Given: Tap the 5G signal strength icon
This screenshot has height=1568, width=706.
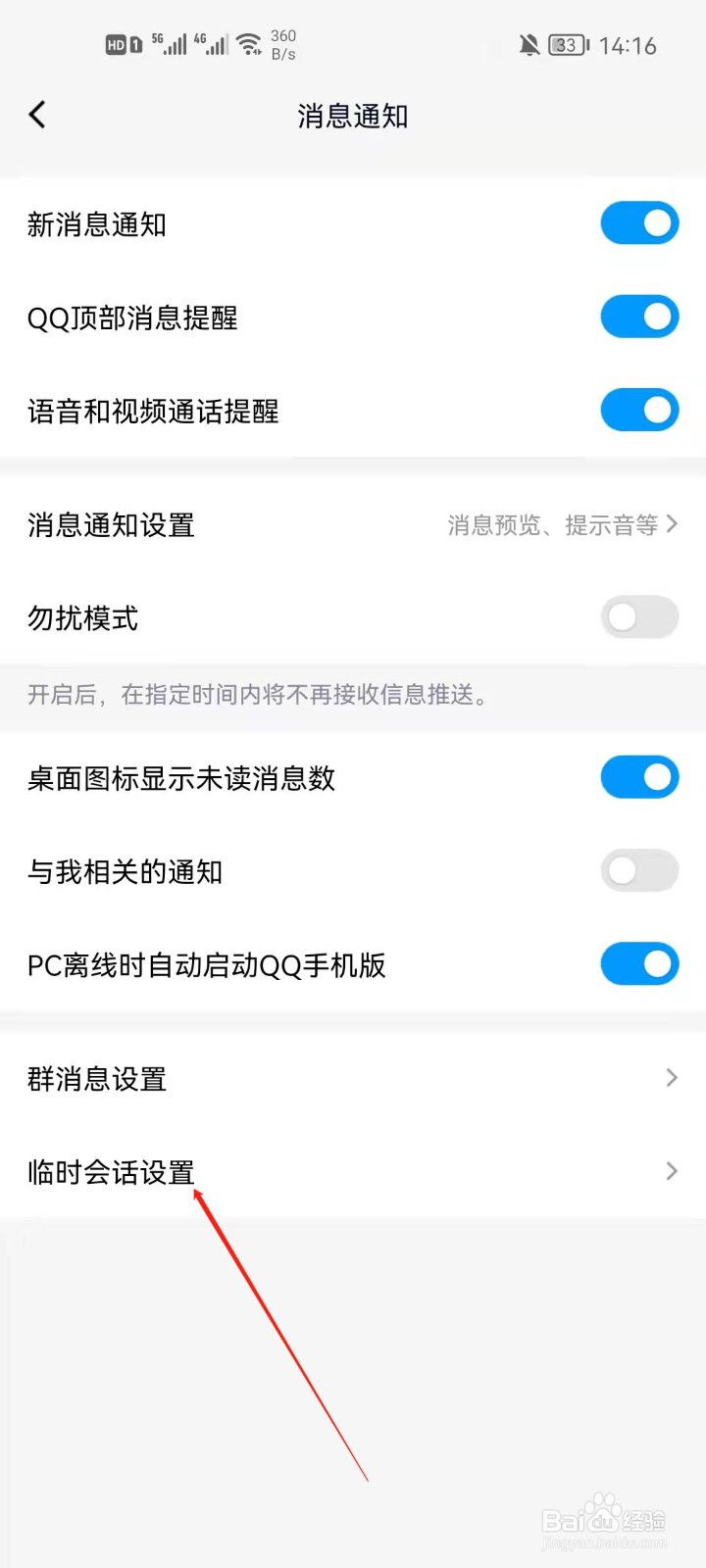Looking at the screenshot, I should click(169, 42).
